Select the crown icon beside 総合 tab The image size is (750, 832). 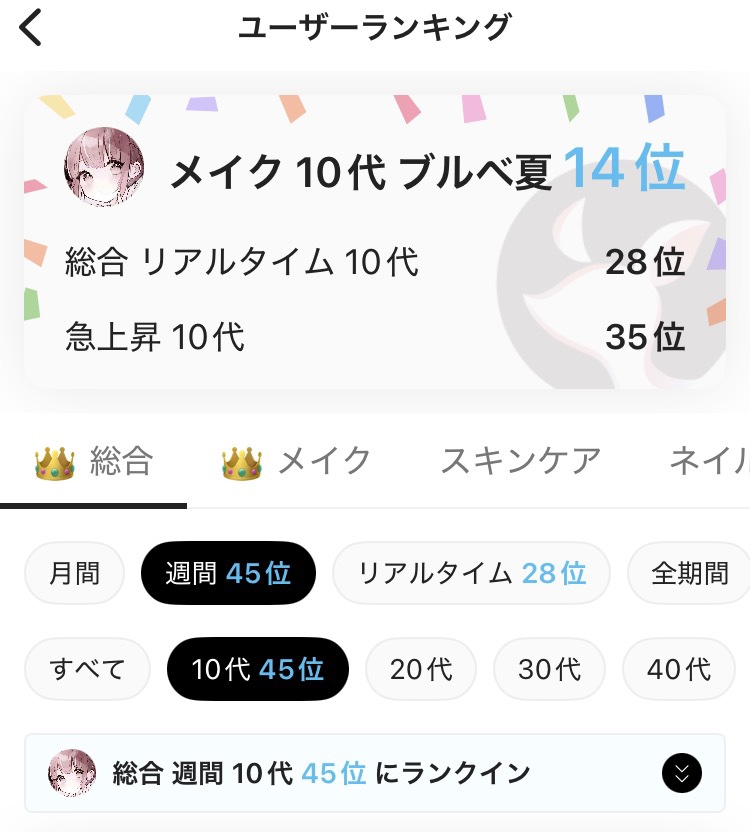coord(57,461)
